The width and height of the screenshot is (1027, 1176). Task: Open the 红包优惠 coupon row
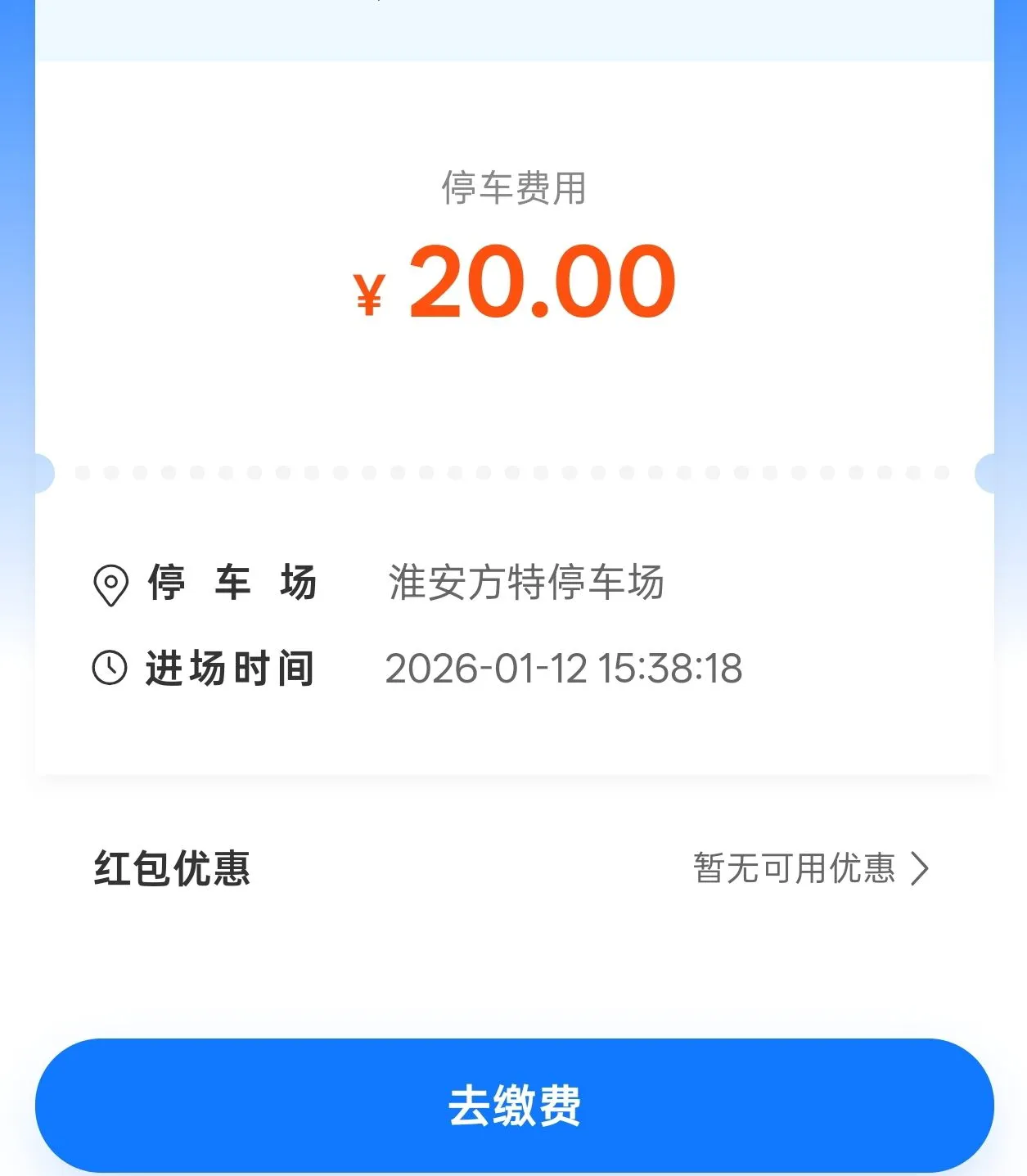click(810, 868)
